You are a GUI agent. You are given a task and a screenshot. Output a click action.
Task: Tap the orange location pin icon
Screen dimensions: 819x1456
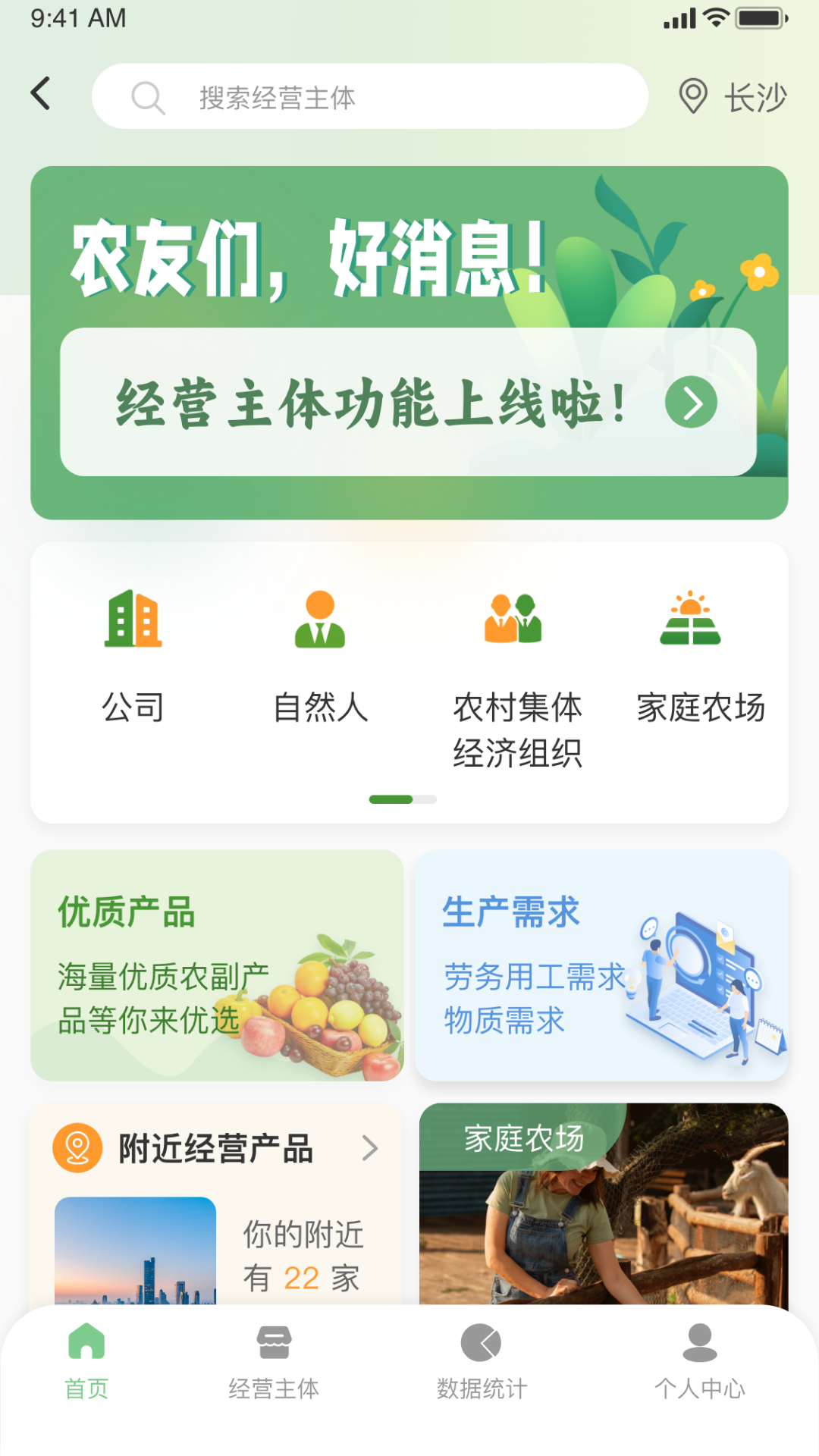77,1147
